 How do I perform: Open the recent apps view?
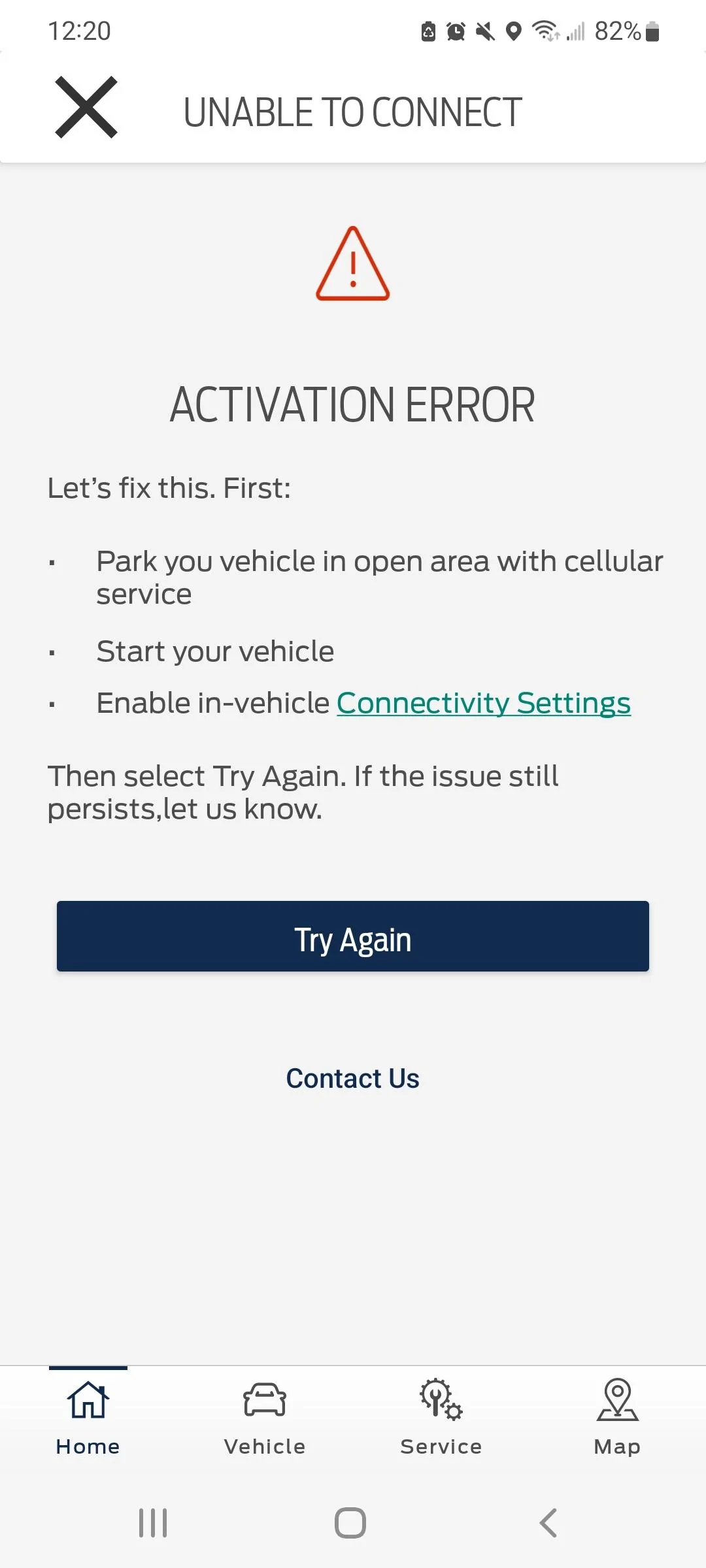pos(153,1523)
